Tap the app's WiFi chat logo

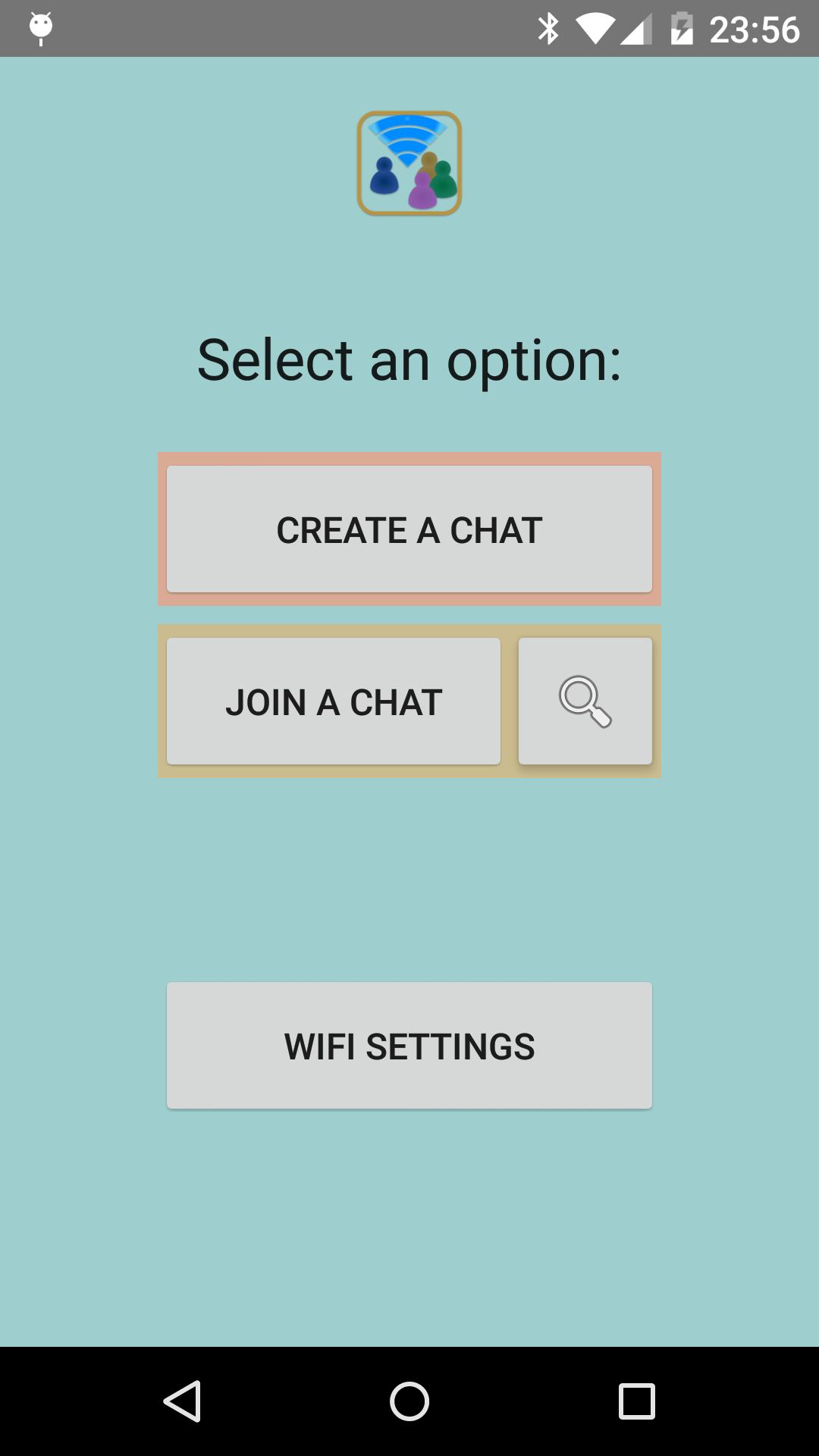coord(409,163)
